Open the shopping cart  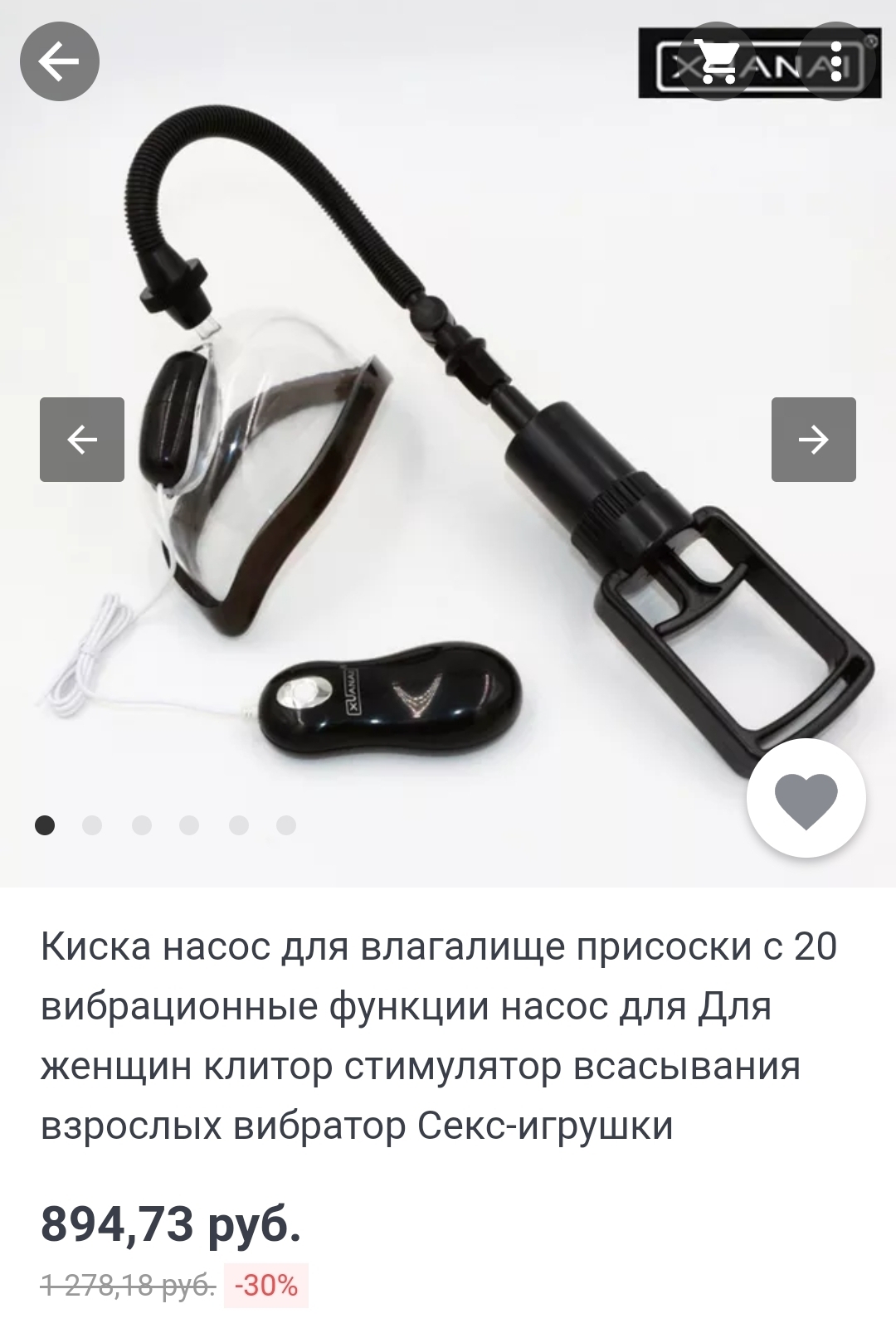point(717,61)
